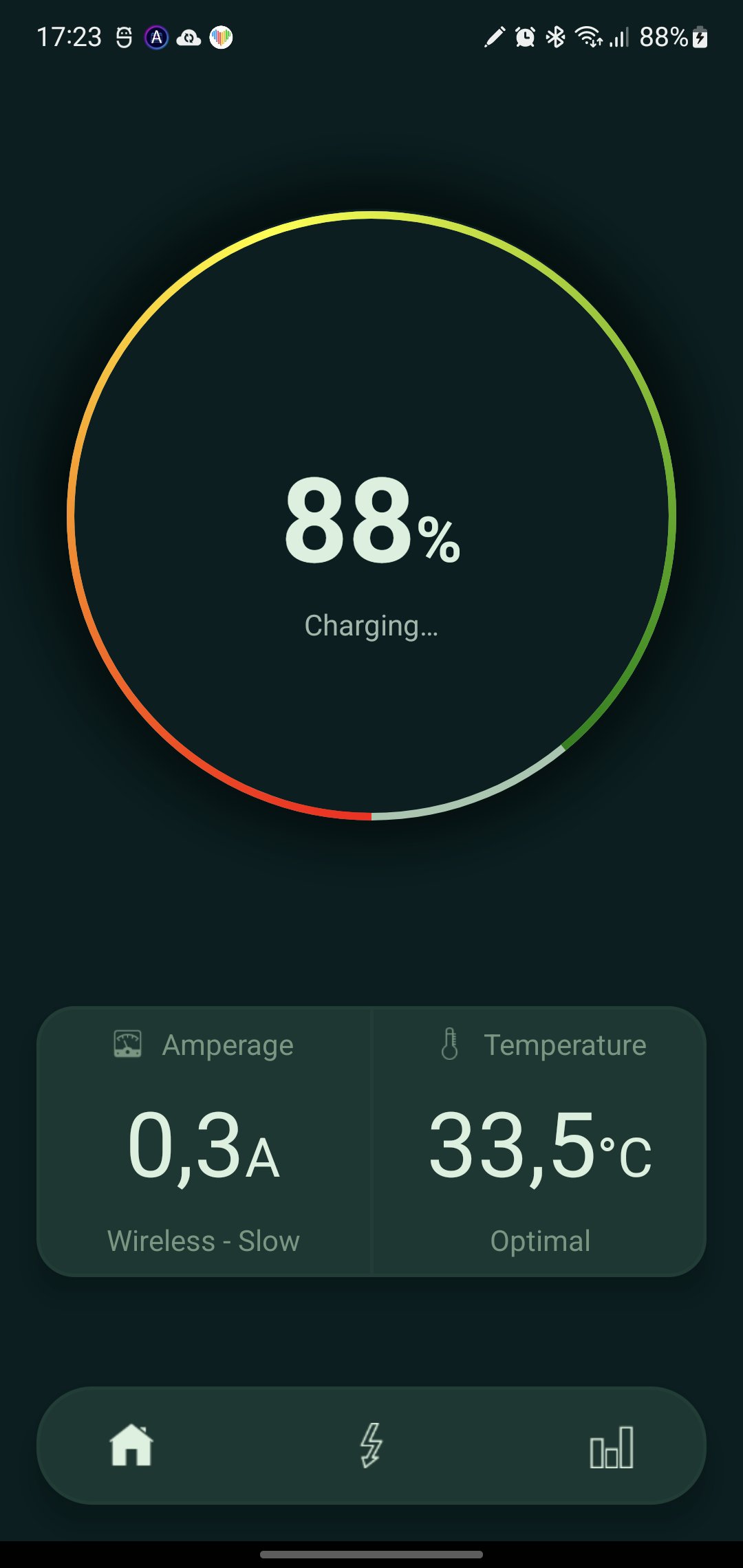The height and width of the screenshot is (1568, 743).
Task: Switch to the home tab
Action: tap(131, 1445)
